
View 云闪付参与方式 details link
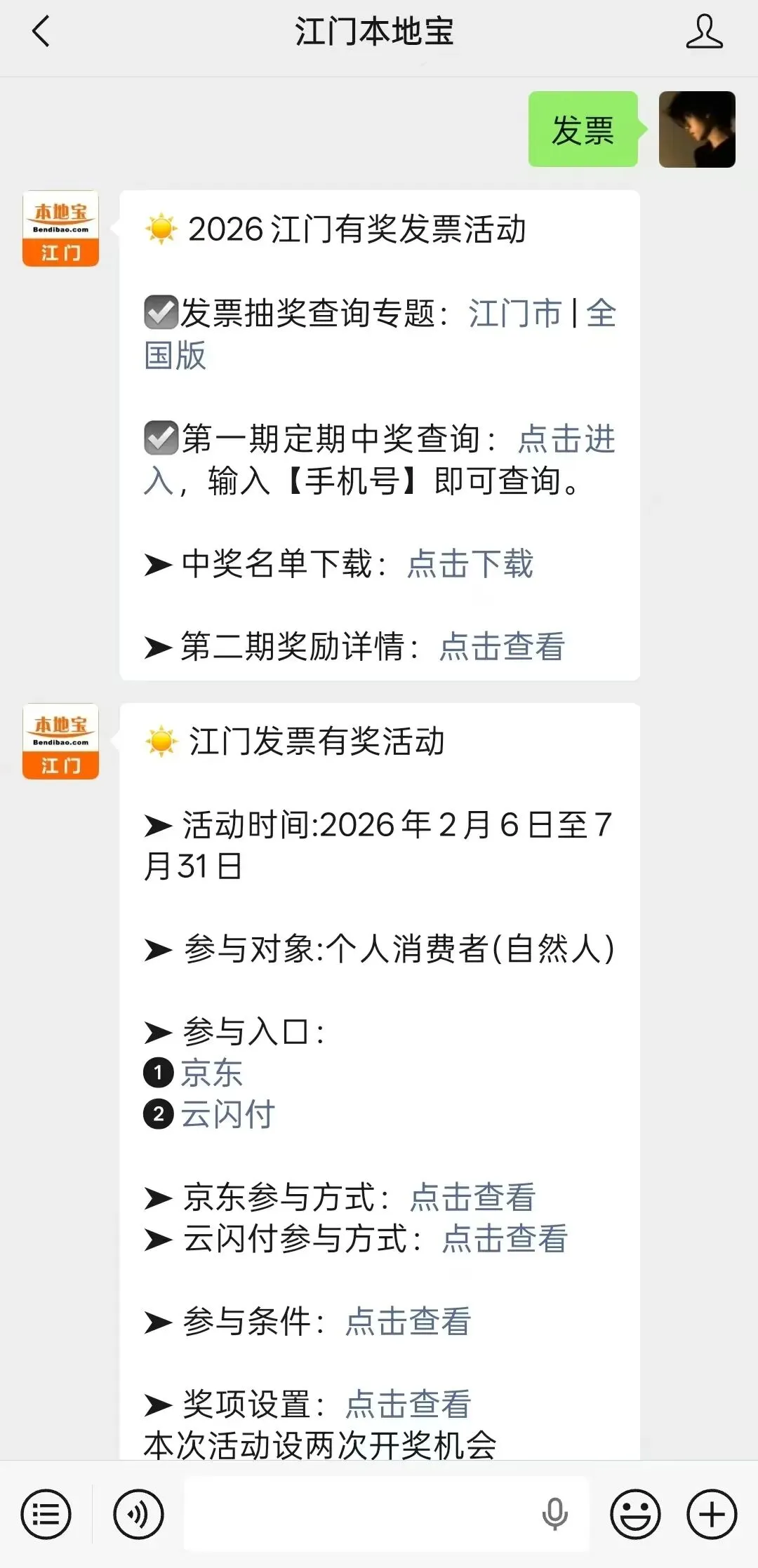(x=505, y=1238)
